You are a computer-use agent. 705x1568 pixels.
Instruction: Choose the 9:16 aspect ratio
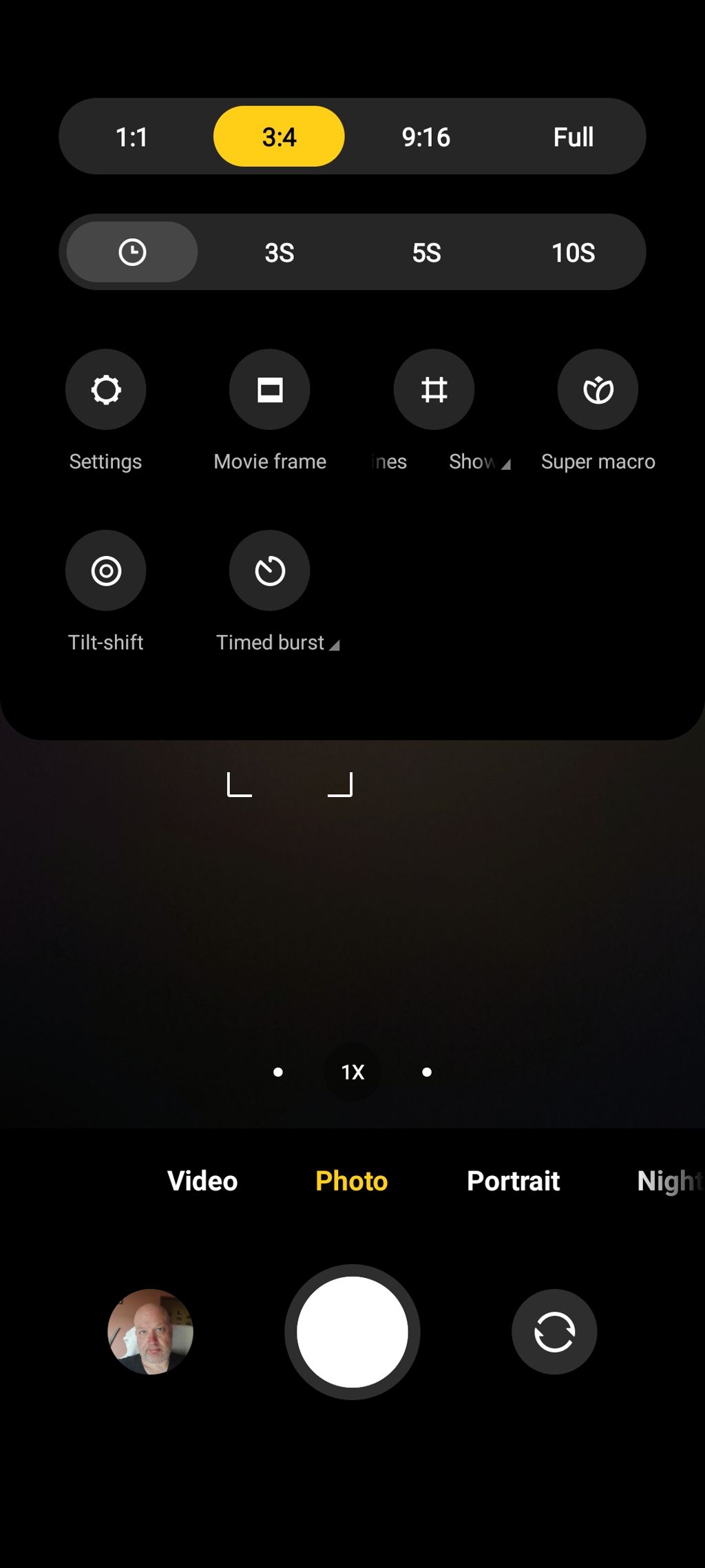point(425,136)
